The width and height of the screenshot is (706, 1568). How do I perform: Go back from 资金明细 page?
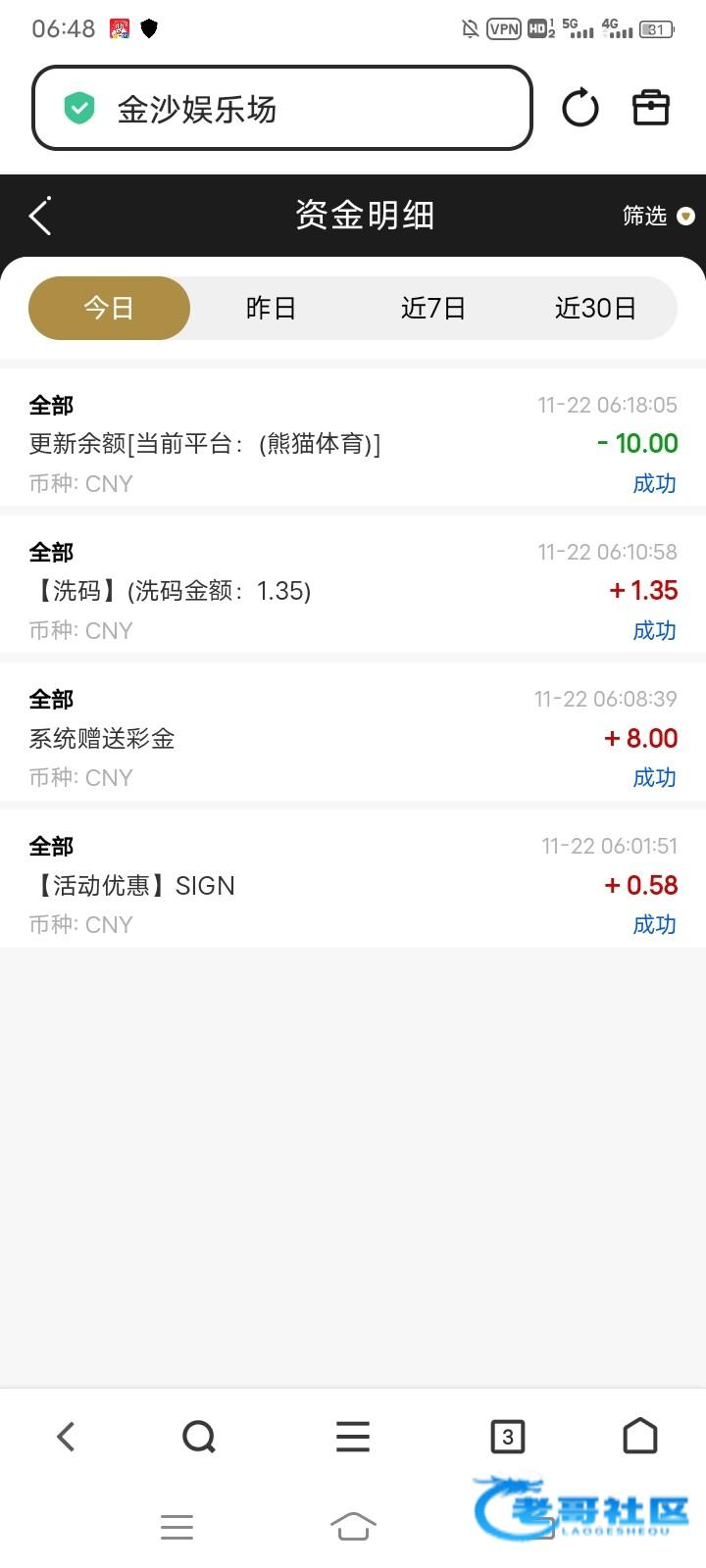[x=40, y=216]
